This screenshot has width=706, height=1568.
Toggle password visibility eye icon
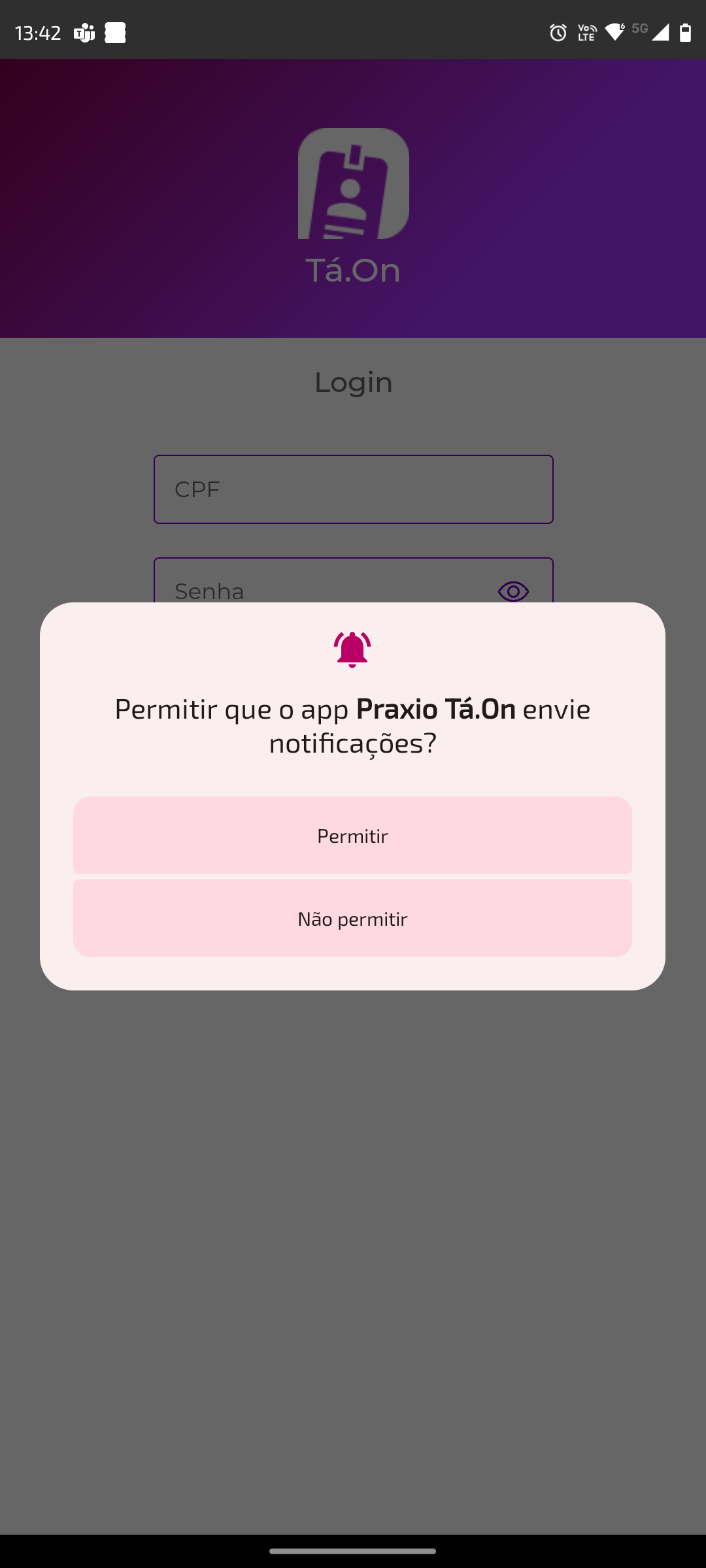513,591
